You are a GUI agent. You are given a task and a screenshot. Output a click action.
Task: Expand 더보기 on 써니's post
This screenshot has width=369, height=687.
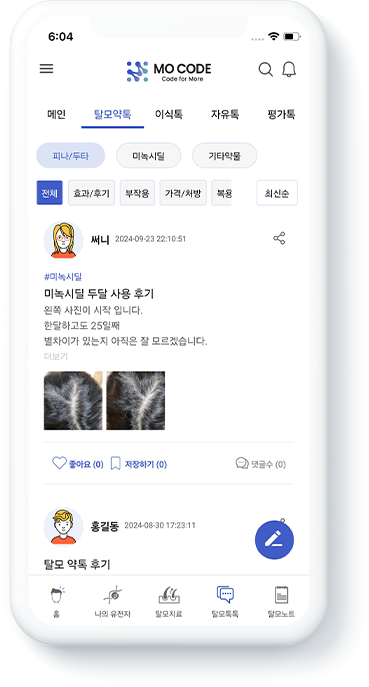(x=56, y=356)
